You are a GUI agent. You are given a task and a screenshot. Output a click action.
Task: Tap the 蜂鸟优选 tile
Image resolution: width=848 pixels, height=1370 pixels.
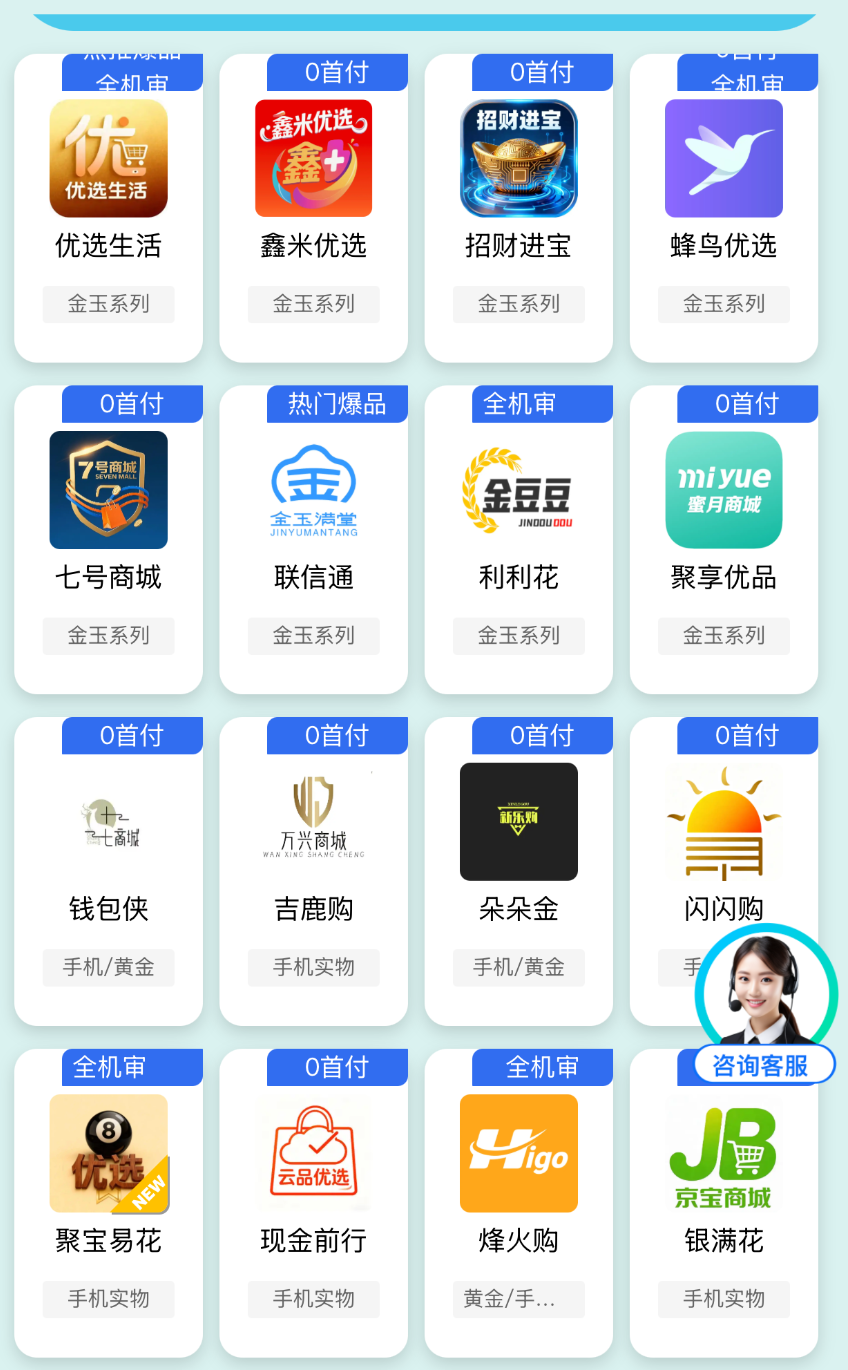[723, 200]
